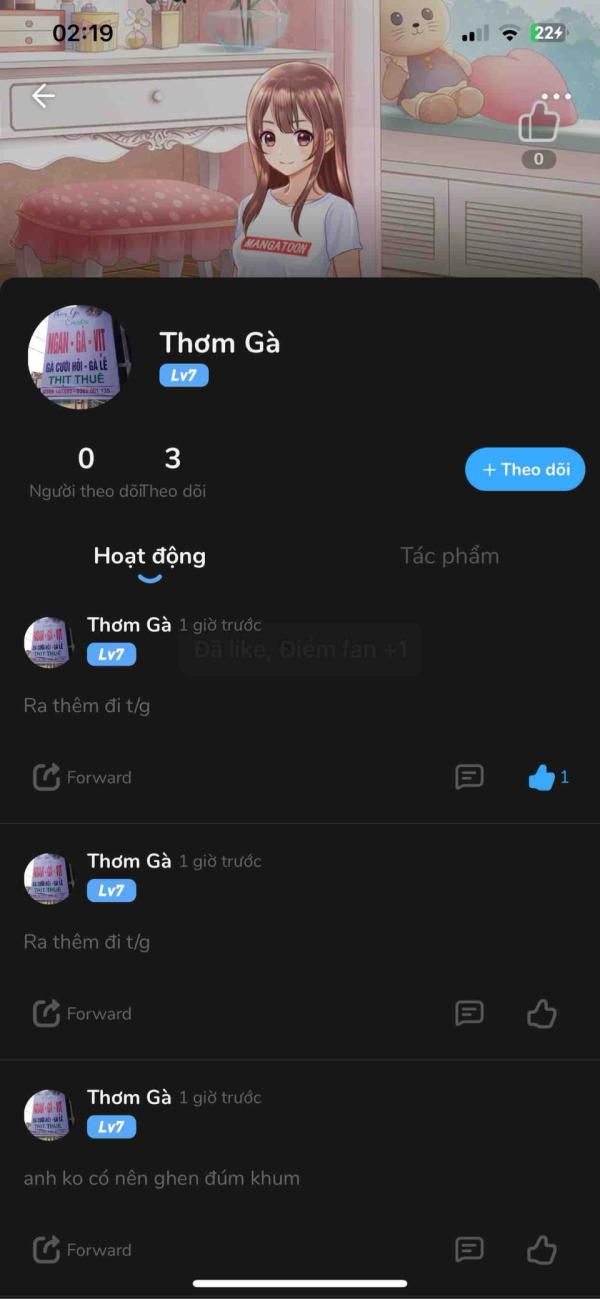Go back using the top arrow
The height and width of the screenshot is (1299, 600).
(x=43, y=96)
